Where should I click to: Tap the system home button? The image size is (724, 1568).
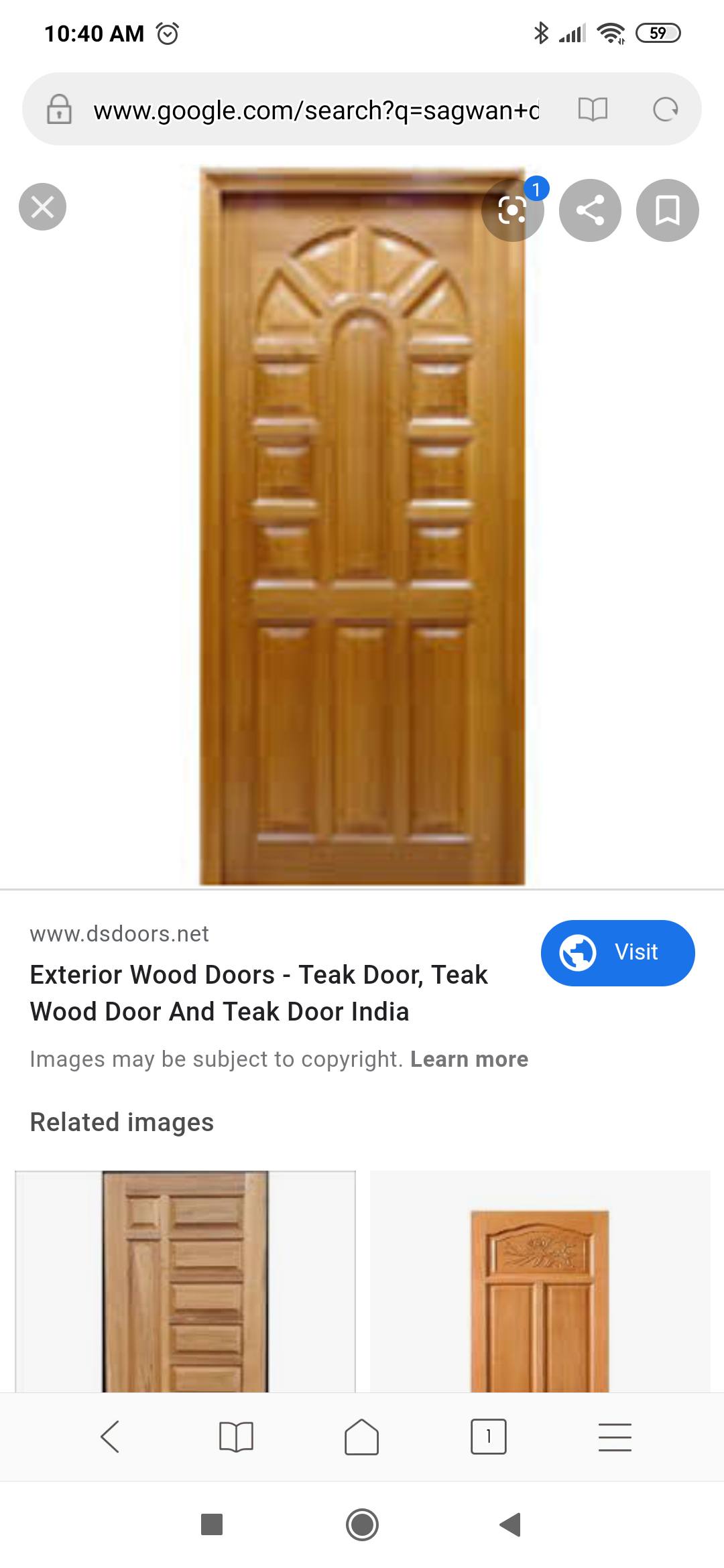(x=362, y=1524)
